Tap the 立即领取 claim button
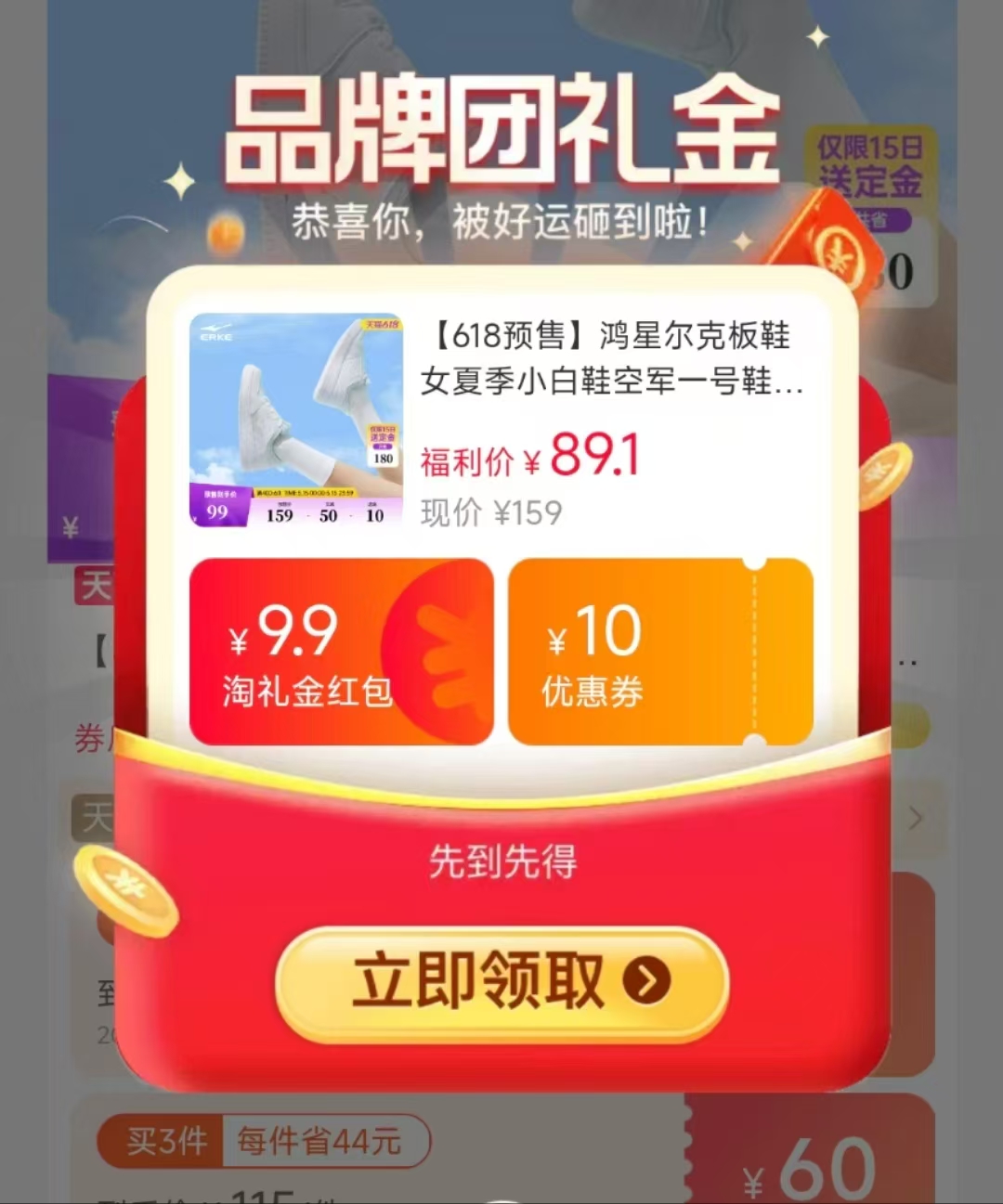 [x=501, y=982]
